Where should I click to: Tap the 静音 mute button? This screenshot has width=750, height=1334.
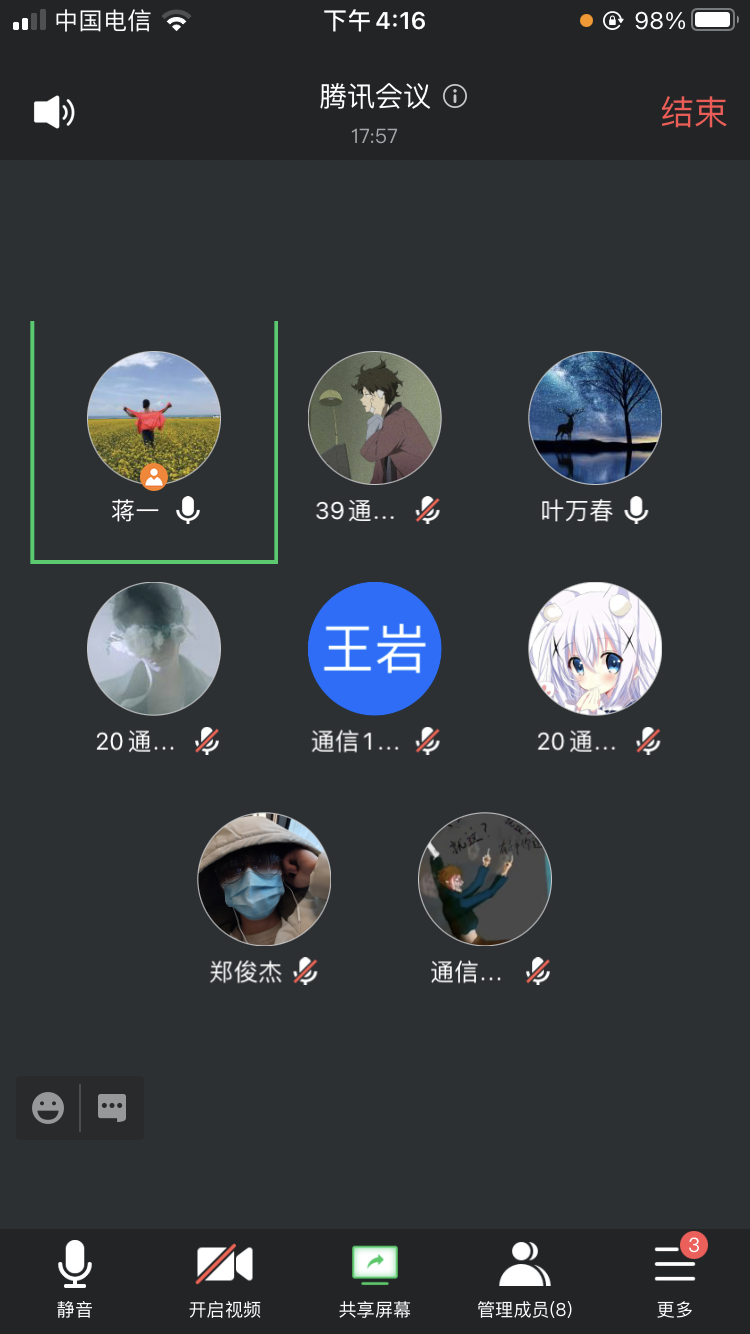pyautogui.click(x=75, y=1278)
